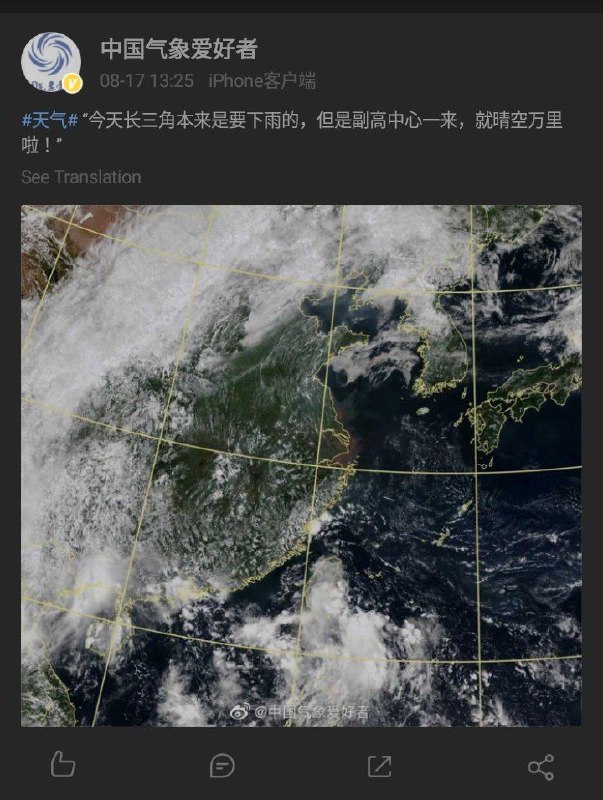This screenshot has width=603, height=800.
Task: Share this post via share icon
Action: pyautogui.click(x=540, y=766)
